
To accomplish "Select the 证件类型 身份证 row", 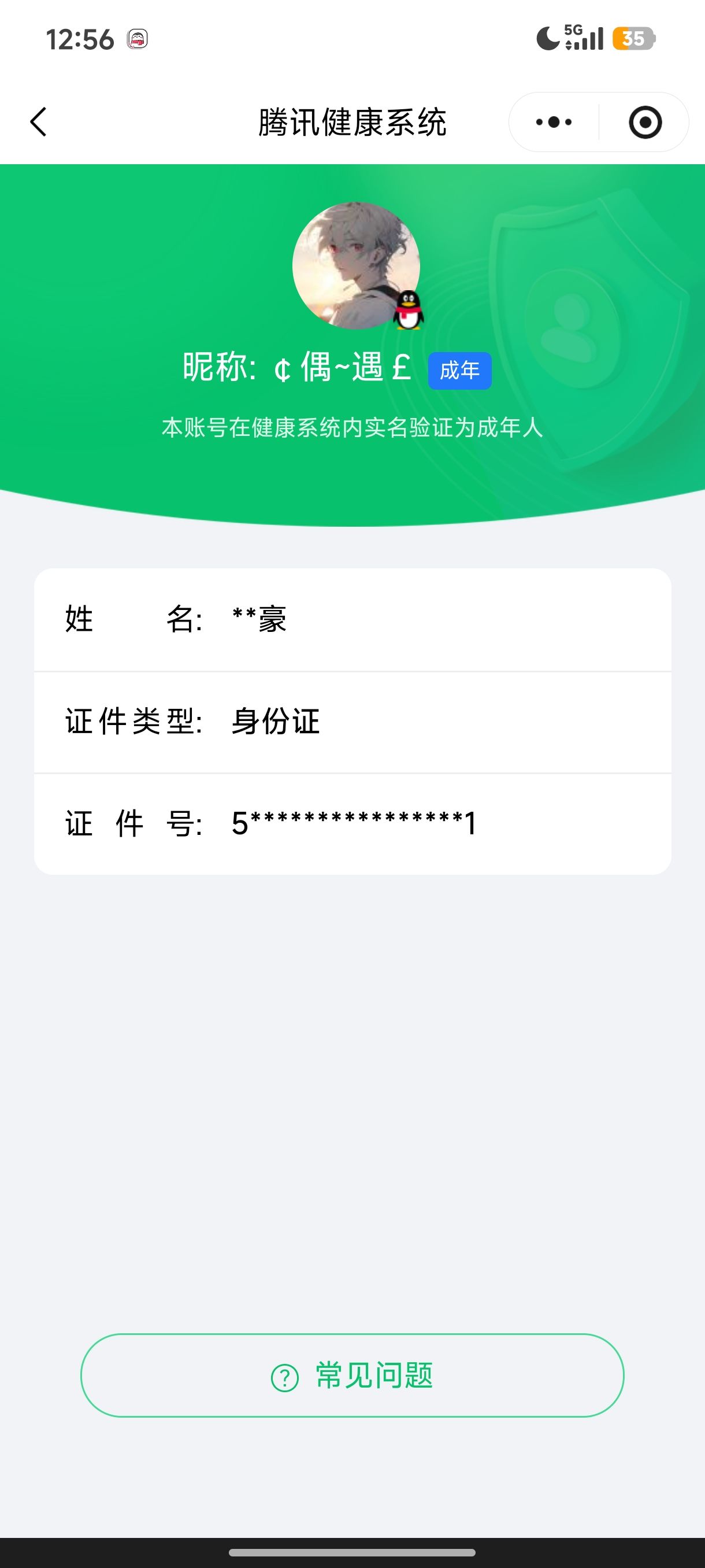I will (353, 722).
